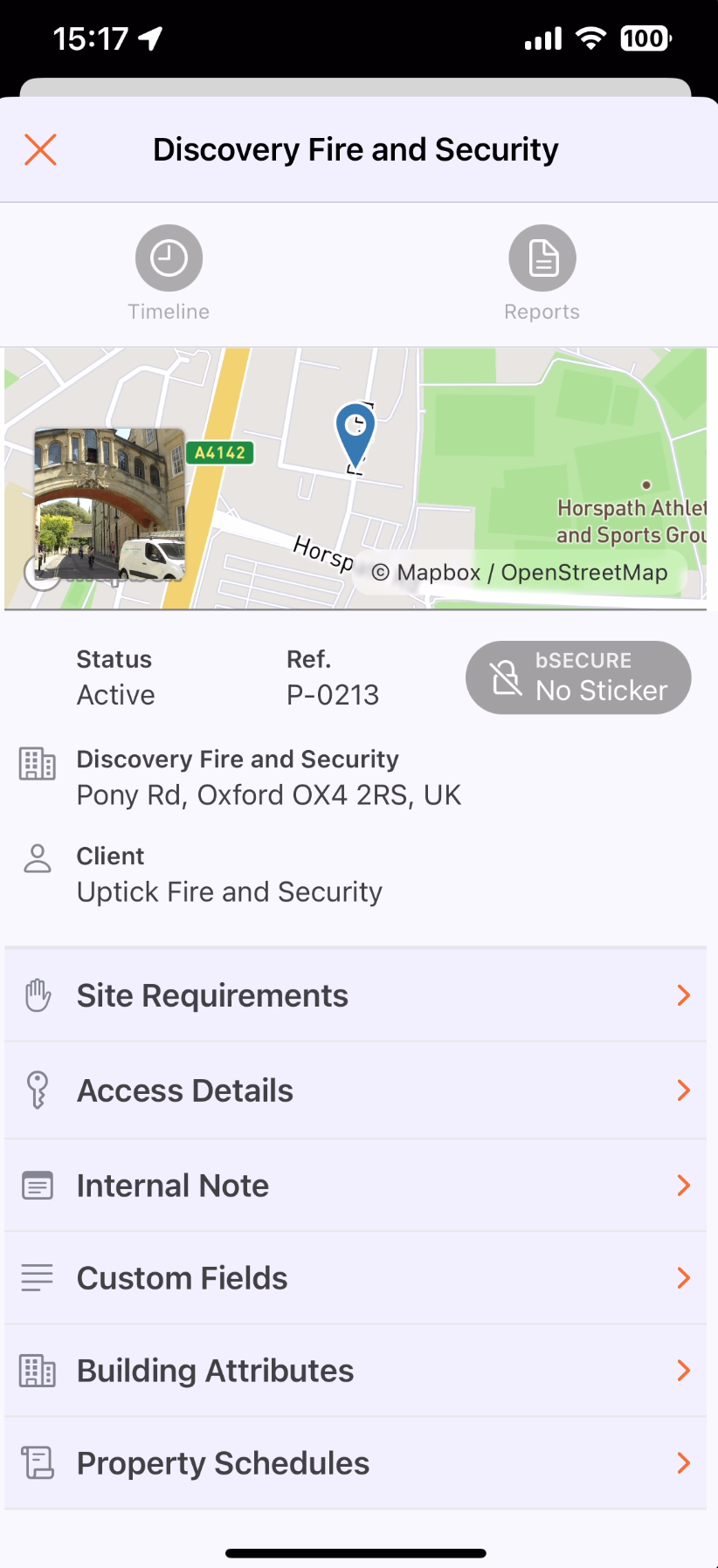Open the street view photo thumbnail
718x1568 pixels.
click(110, 505)
